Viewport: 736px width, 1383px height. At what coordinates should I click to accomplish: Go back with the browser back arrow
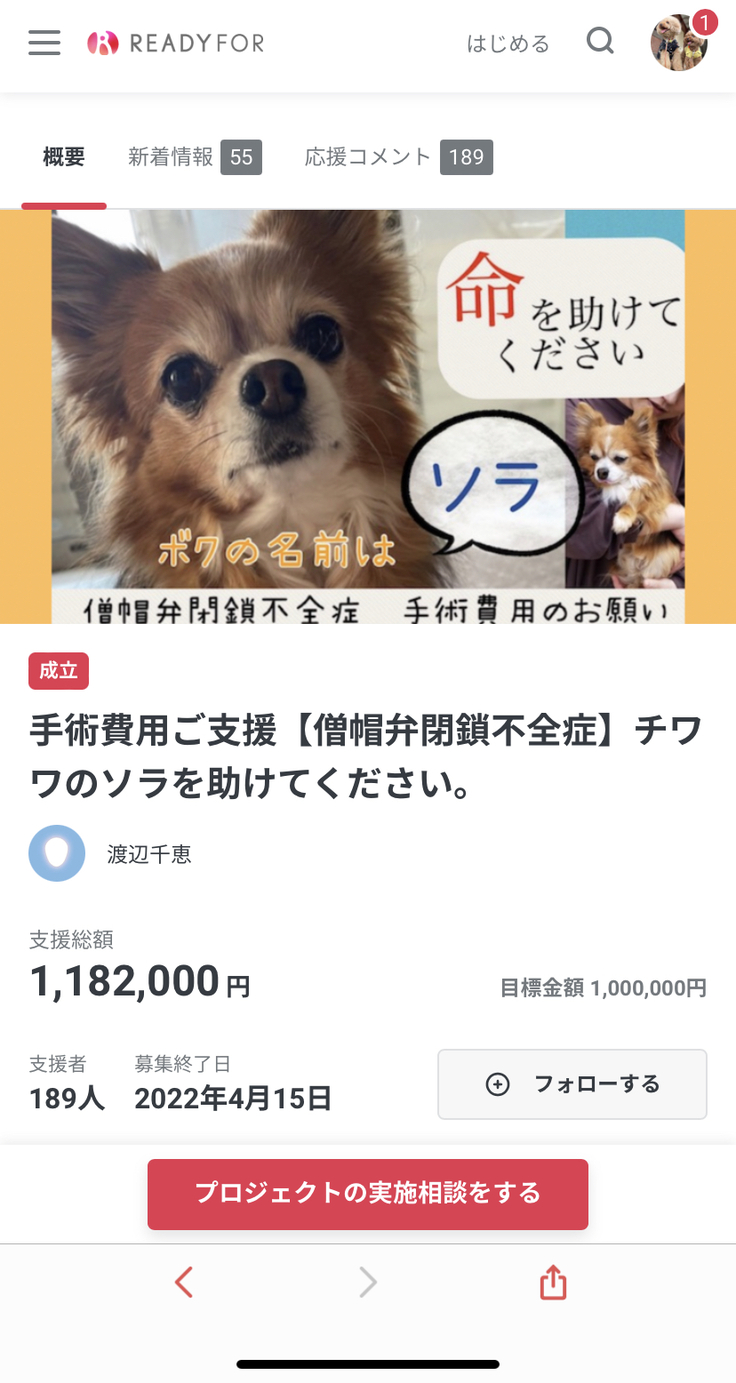184,1281
